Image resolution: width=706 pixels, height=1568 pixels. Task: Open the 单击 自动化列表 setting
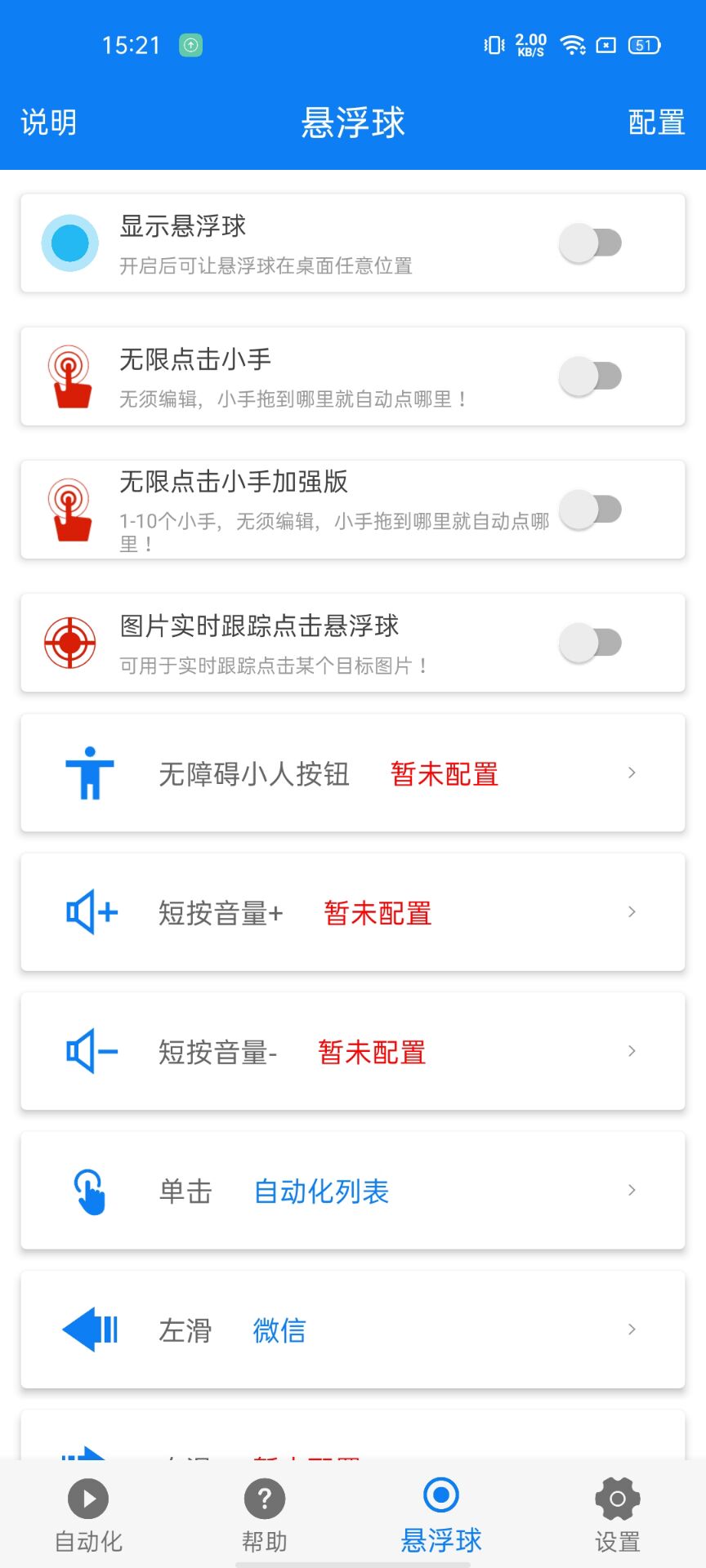tap(353, 1191)
